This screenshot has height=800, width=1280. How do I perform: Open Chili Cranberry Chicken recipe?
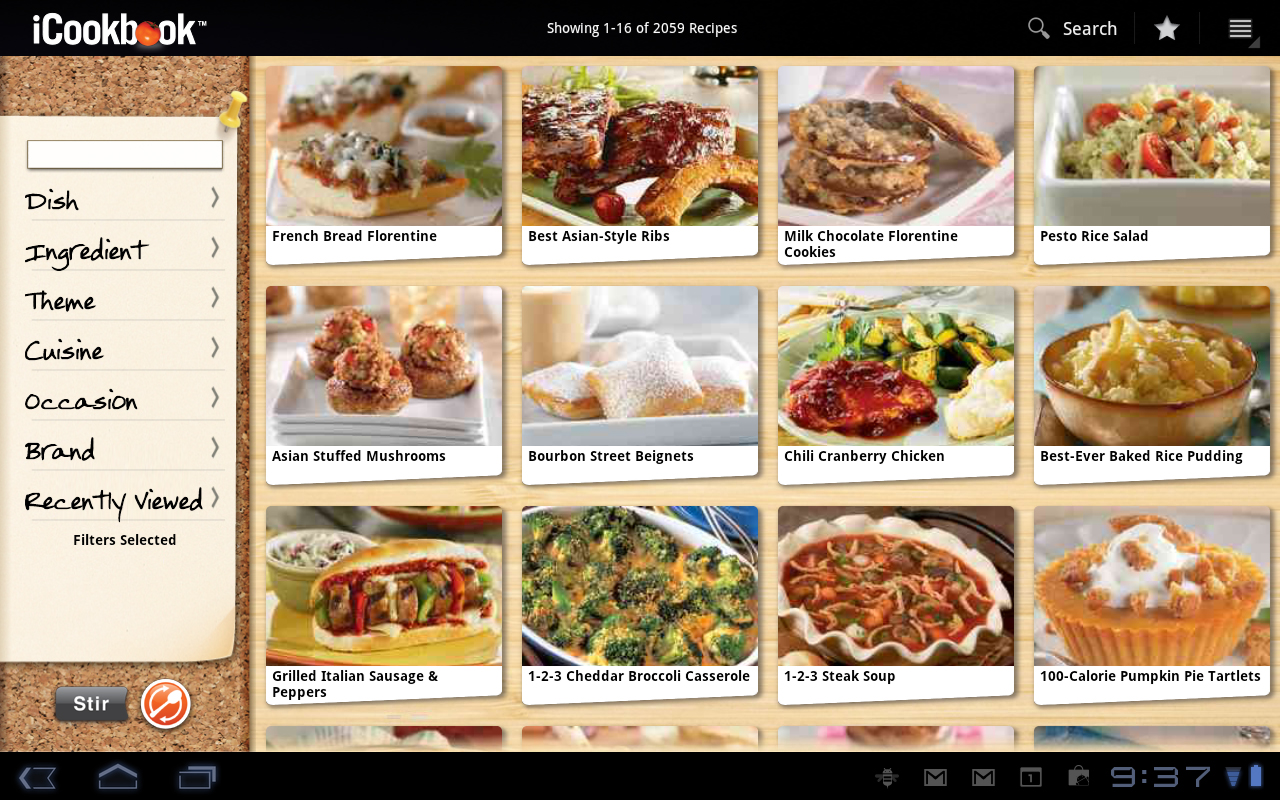pyautogui.click(x=896, y=380)
